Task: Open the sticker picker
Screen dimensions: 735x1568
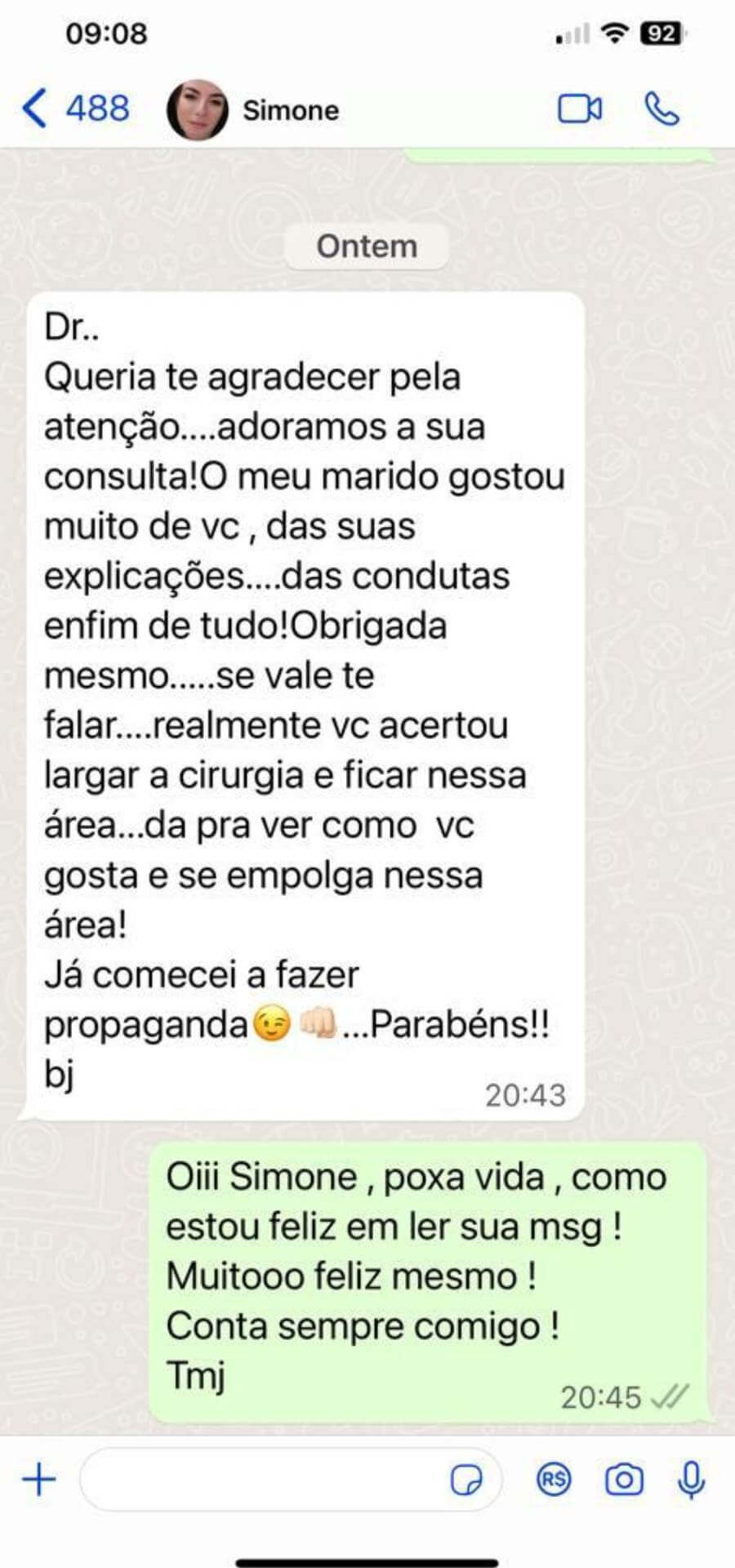Action: coord(466,1479)
